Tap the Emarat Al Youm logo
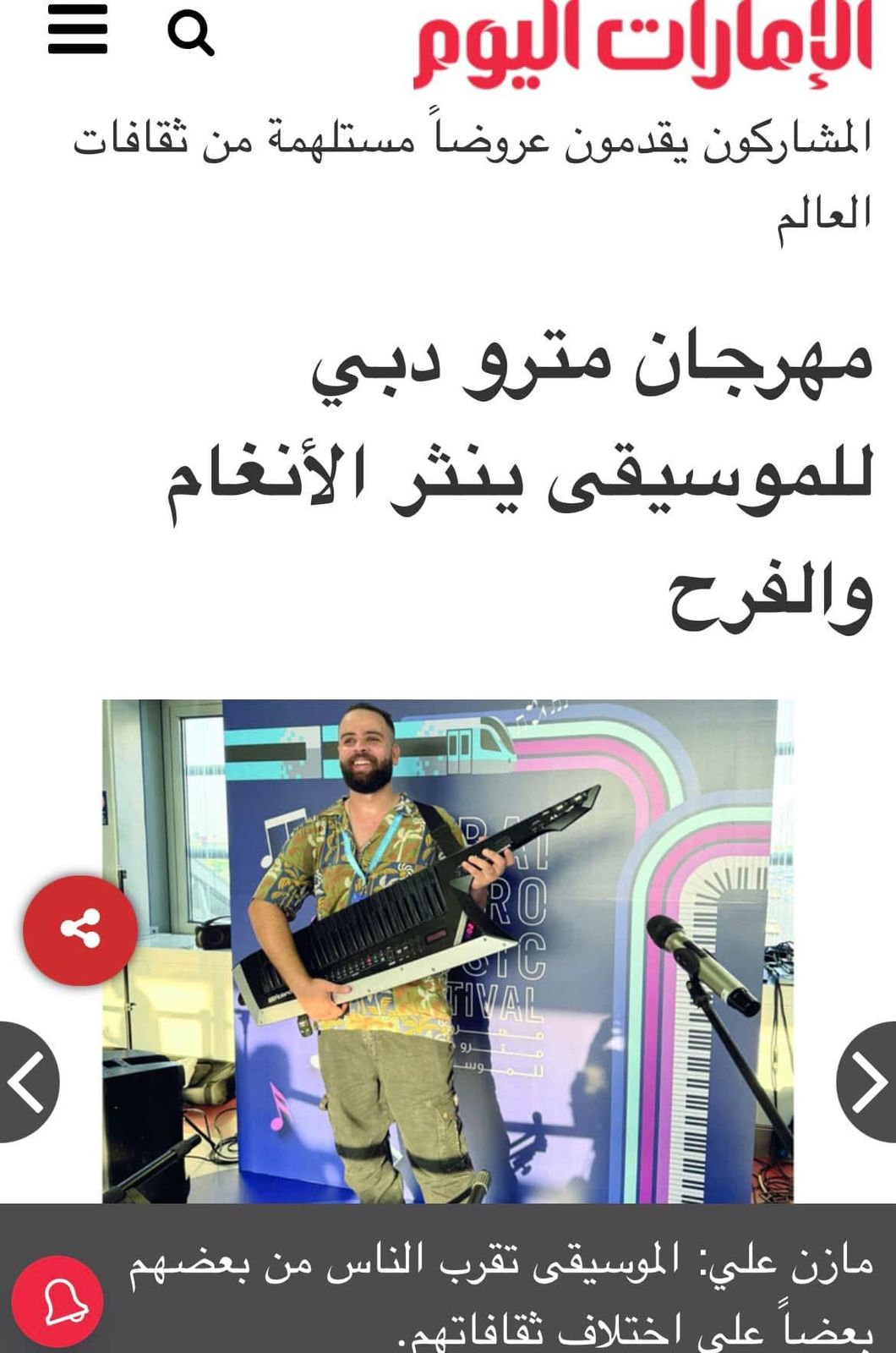Screen dimensions: 896x1353 coord(642,44)
